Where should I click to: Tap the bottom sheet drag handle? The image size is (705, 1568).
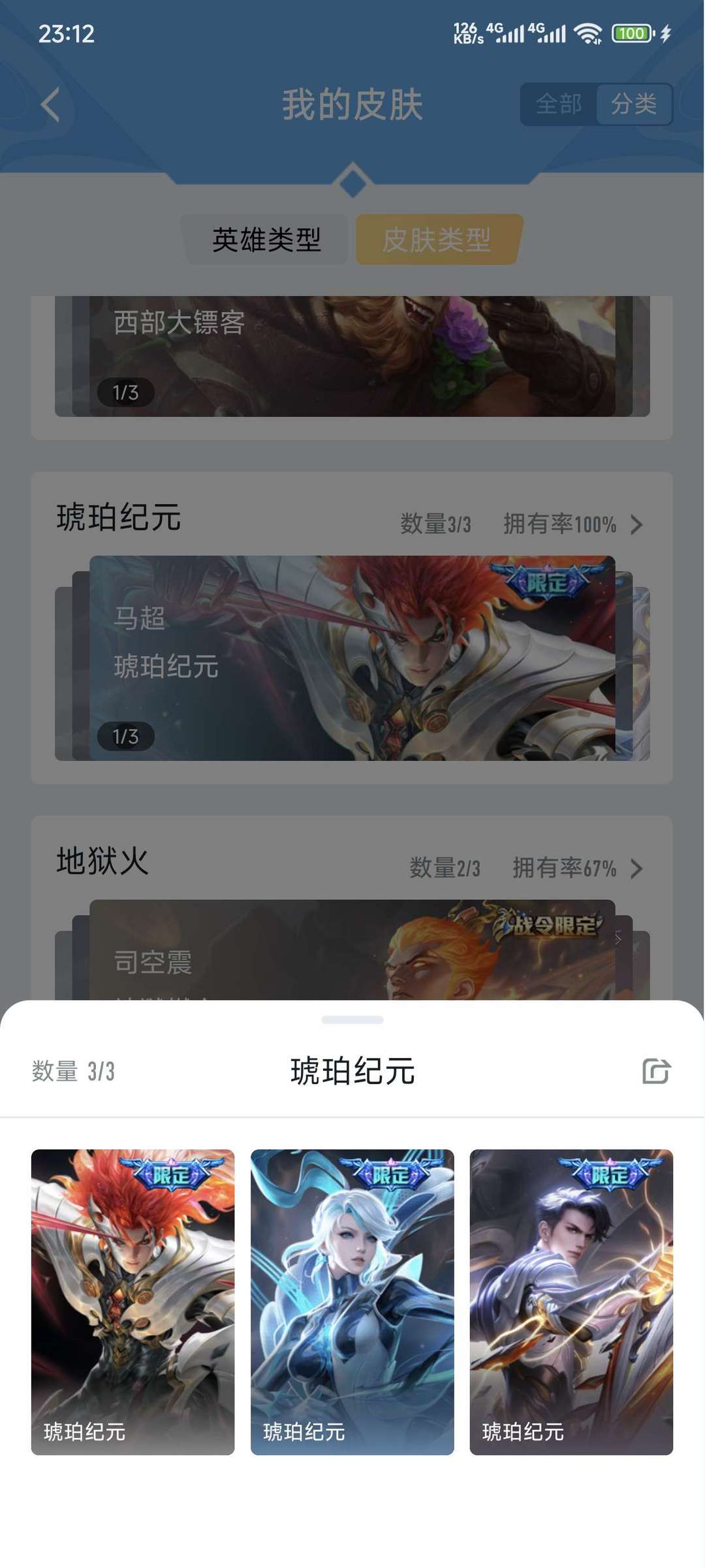(x=352, y=1019)
